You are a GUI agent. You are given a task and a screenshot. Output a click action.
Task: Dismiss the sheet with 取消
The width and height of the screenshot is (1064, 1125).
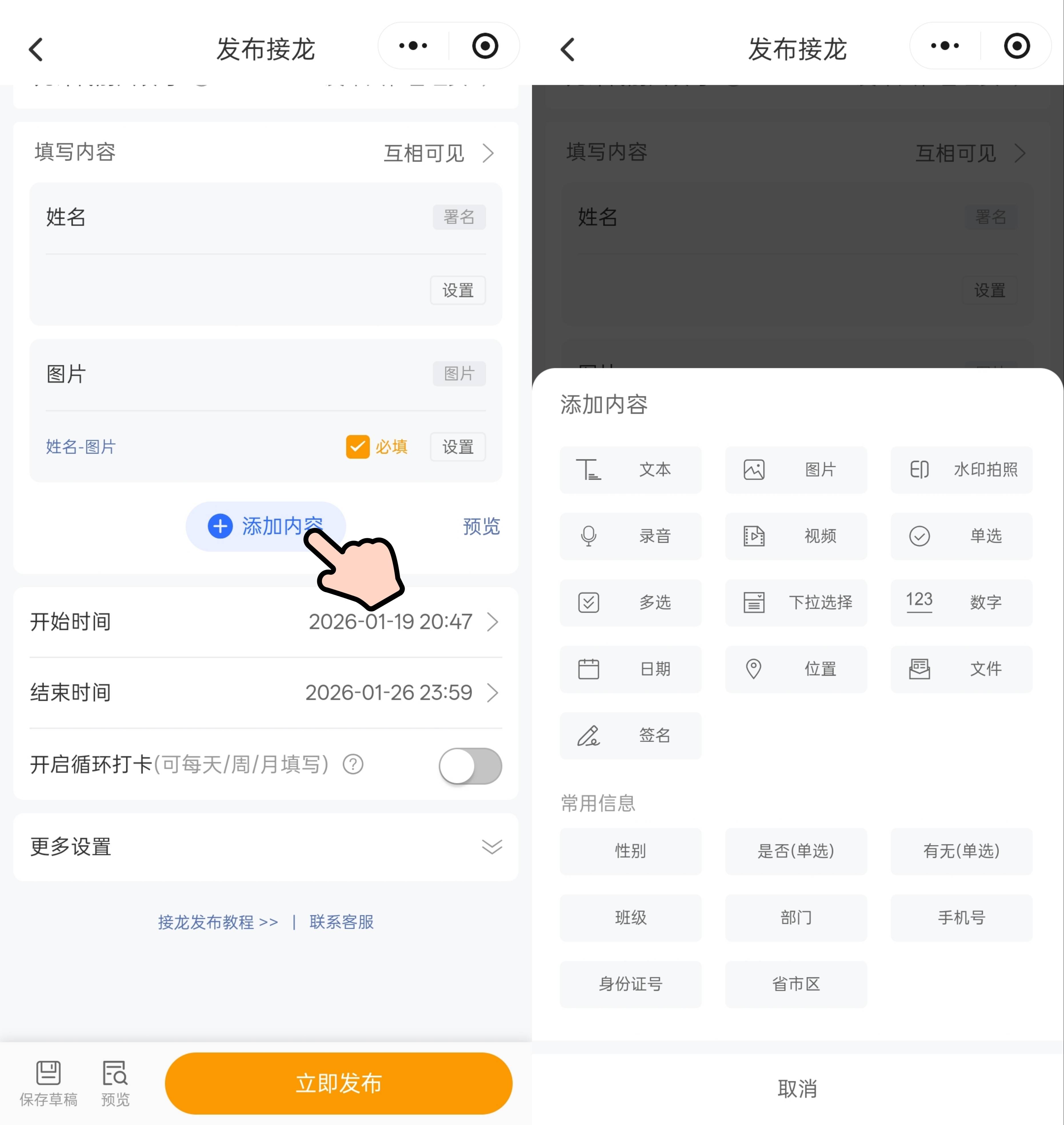click(x=797, y=1089)
